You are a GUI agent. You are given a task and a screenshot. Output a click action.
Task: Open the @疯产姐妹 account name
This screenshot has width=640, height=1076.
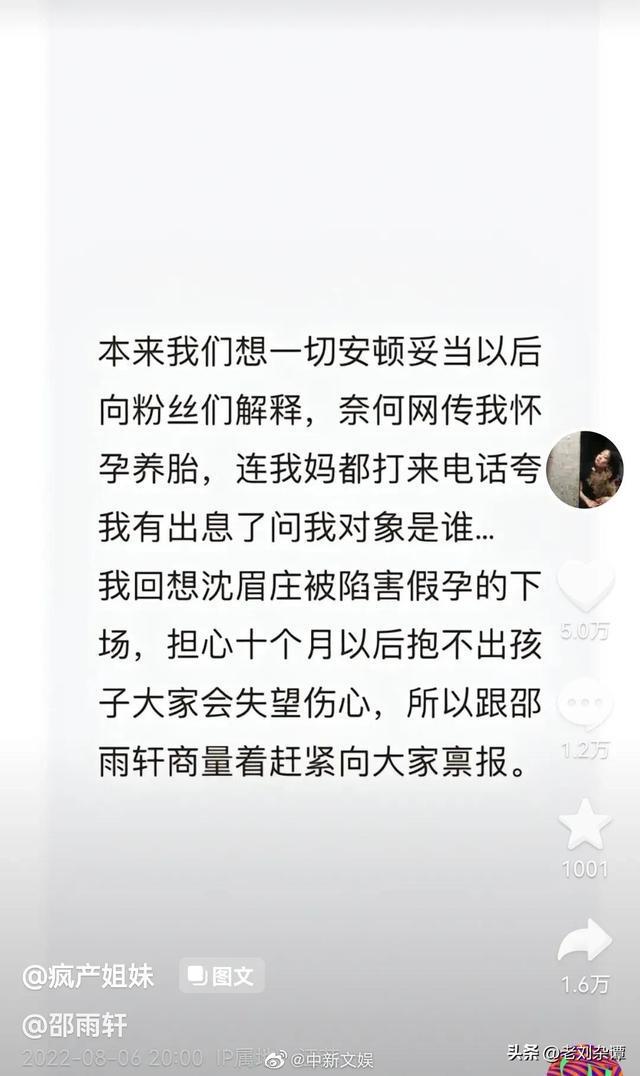pos(88,976)
